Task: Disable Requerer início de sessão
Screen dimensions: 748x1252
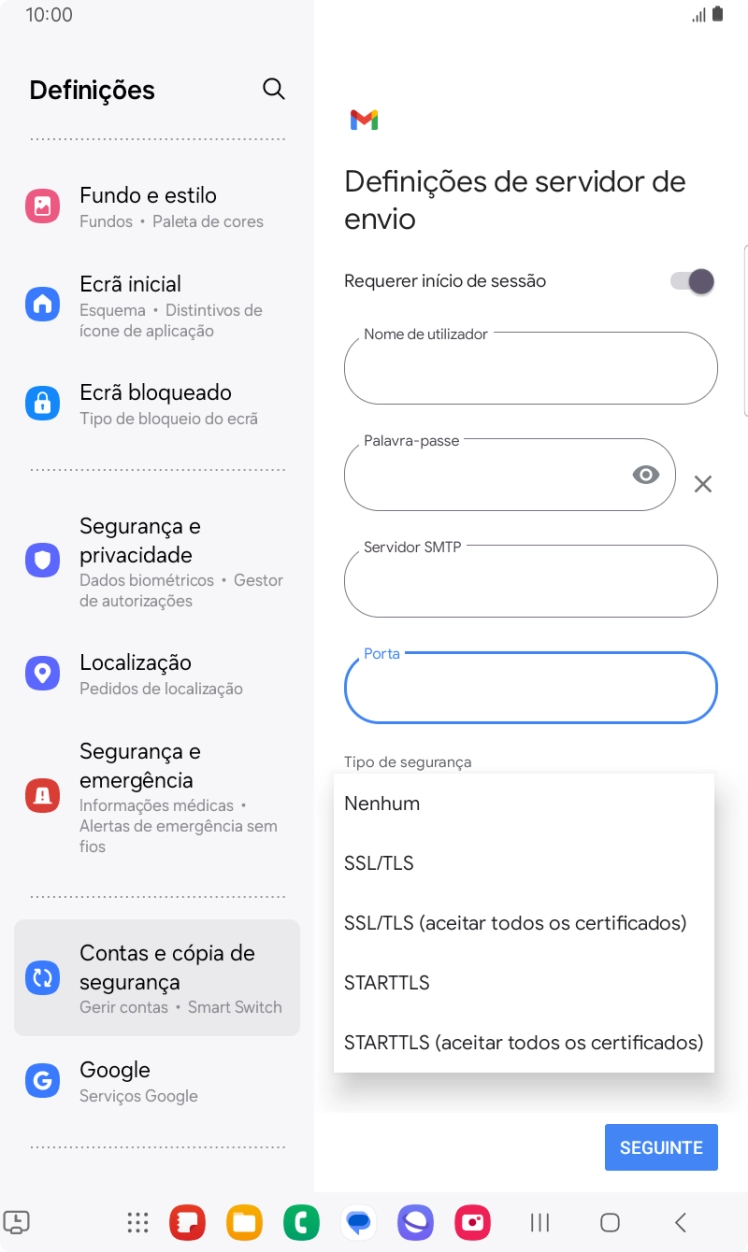Action: coord(690,281)
